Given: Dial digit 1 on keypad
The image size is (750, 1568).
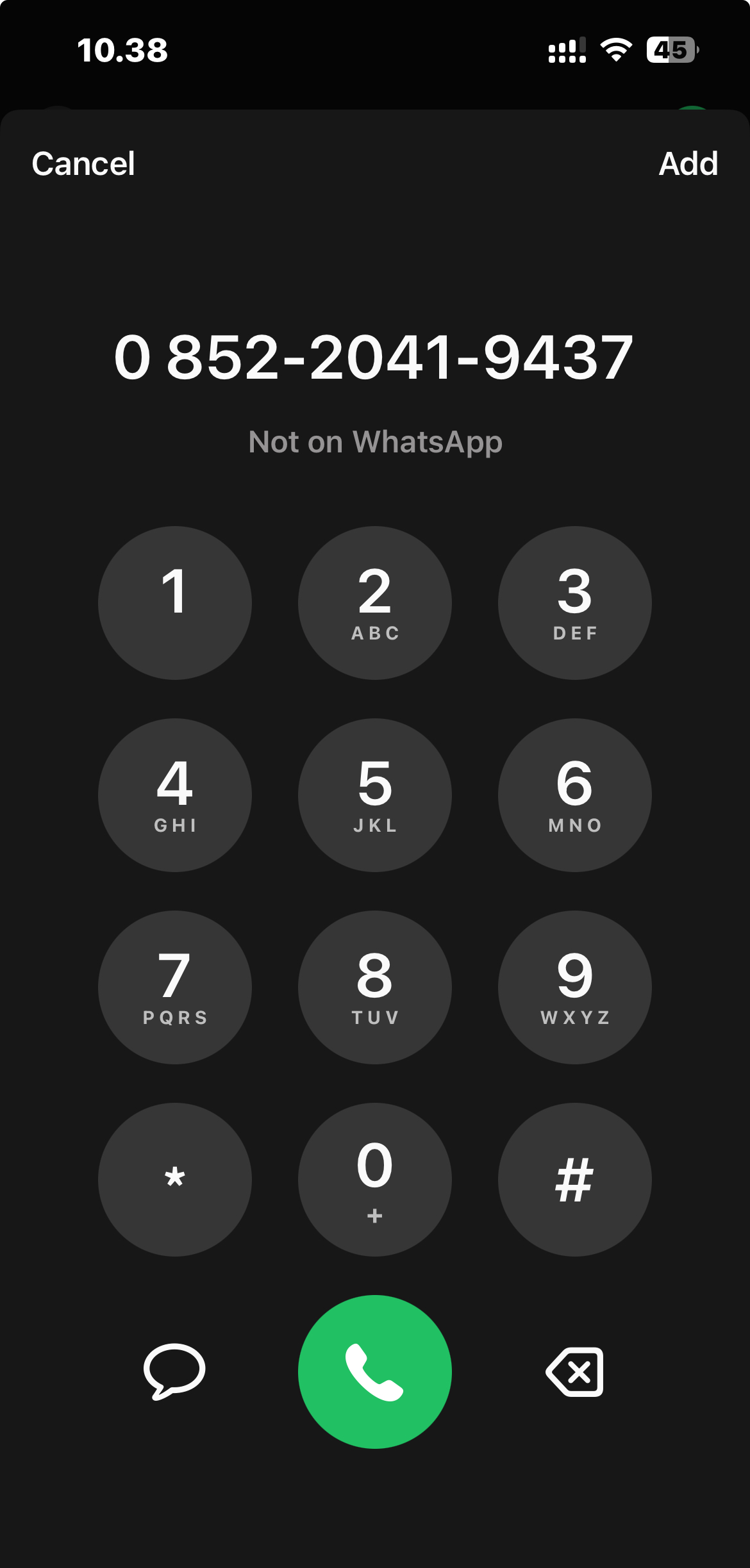Looking at the screenshot, I should (x=174, y=602).
